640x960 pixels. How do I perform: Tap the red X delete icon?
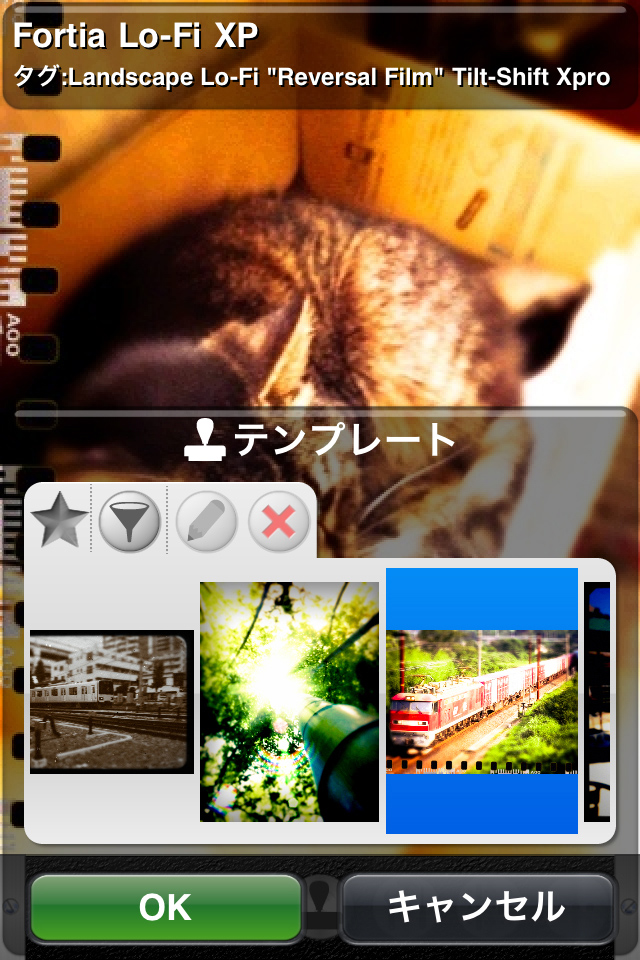278,521
